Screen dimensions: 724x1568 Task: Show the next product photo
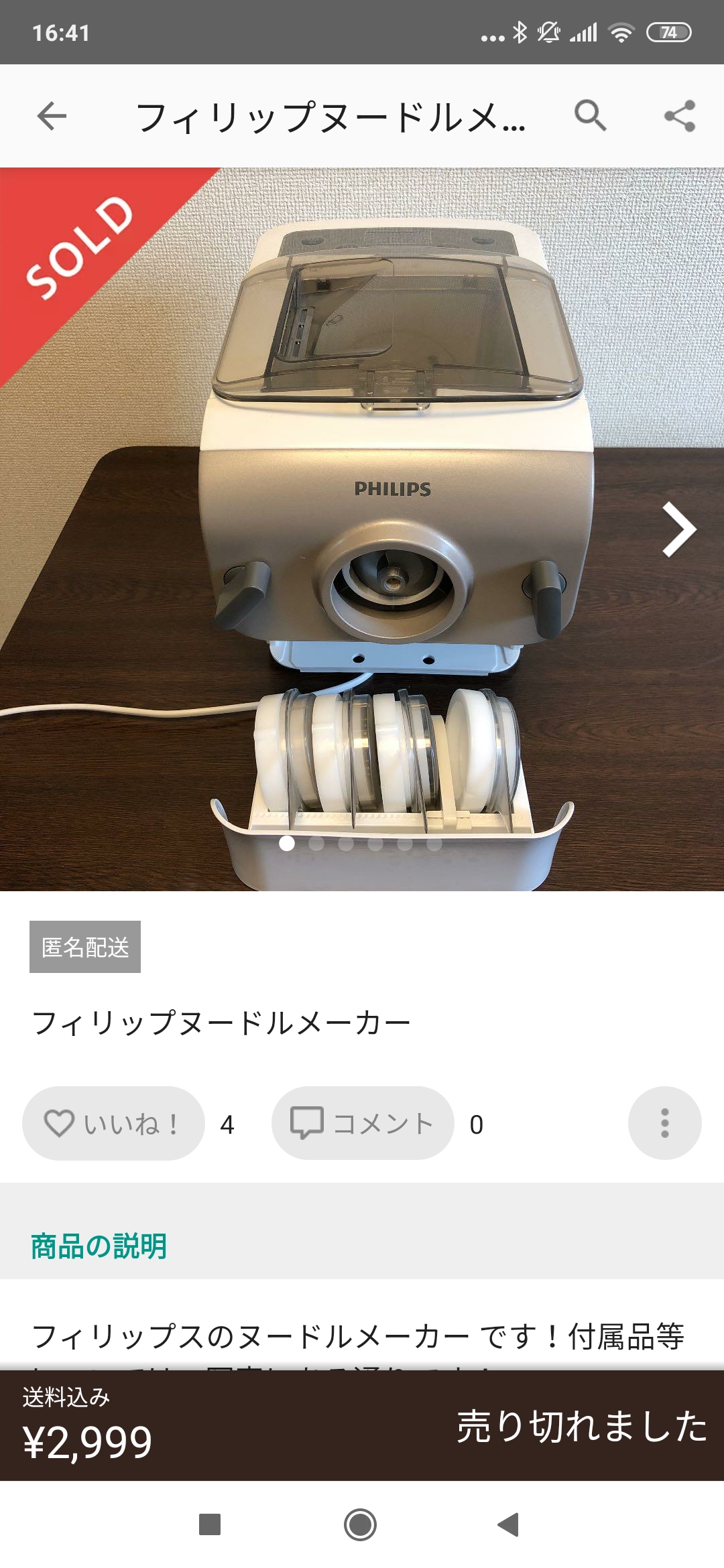[678, 529]
